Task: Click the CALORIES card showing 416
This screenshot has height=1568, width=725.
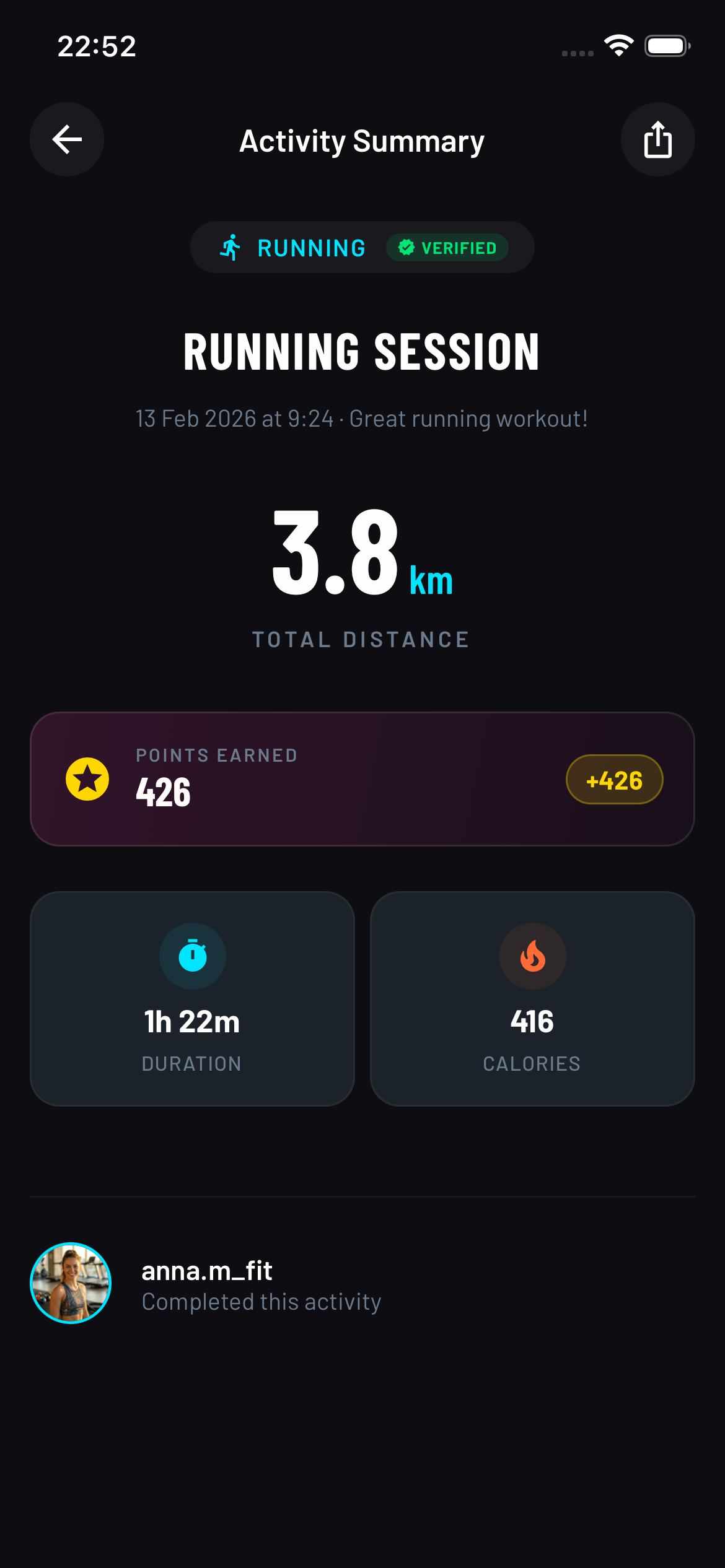Action: (x=532, y=997)
